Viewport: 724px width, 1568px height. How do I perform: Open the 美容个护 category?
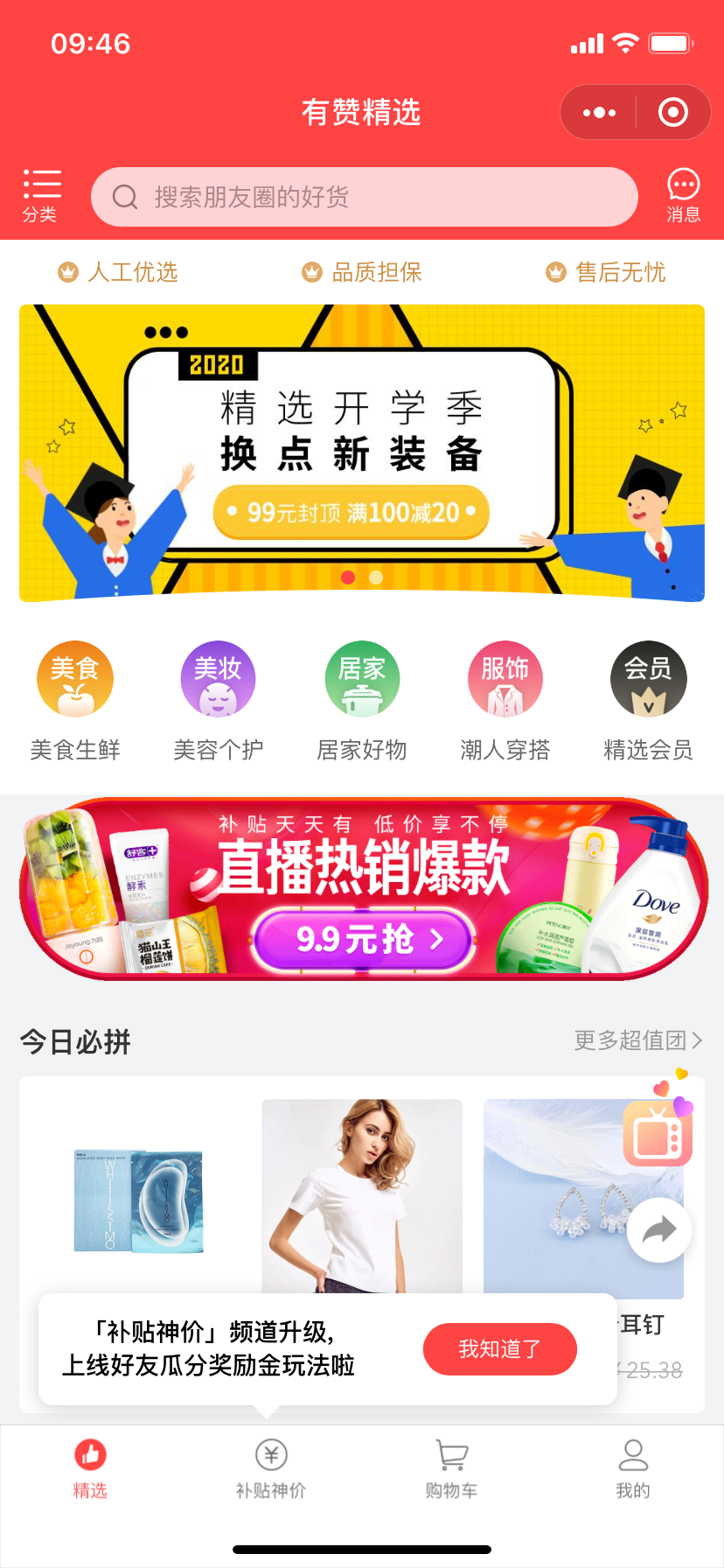coord(218,699)
